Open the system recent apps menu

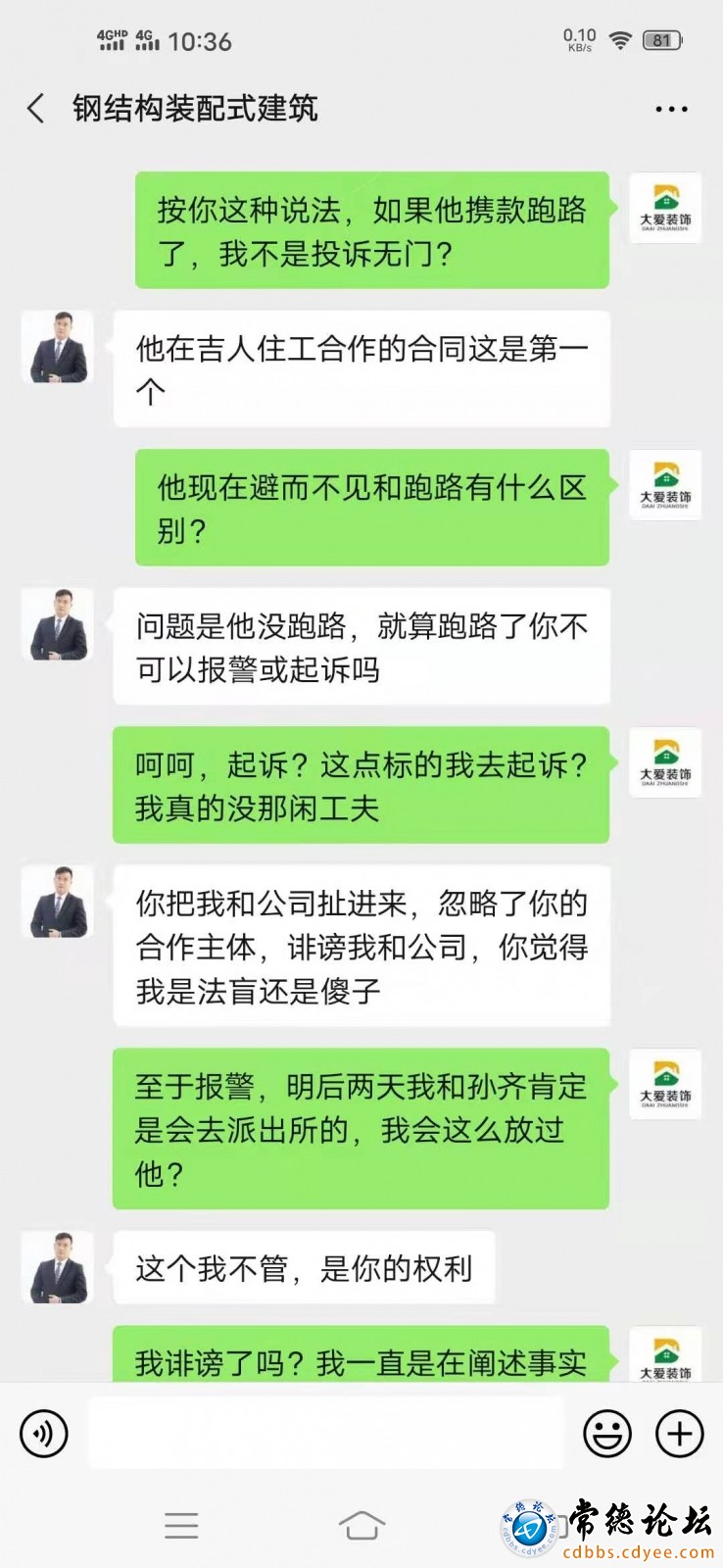coord(181,1525)
